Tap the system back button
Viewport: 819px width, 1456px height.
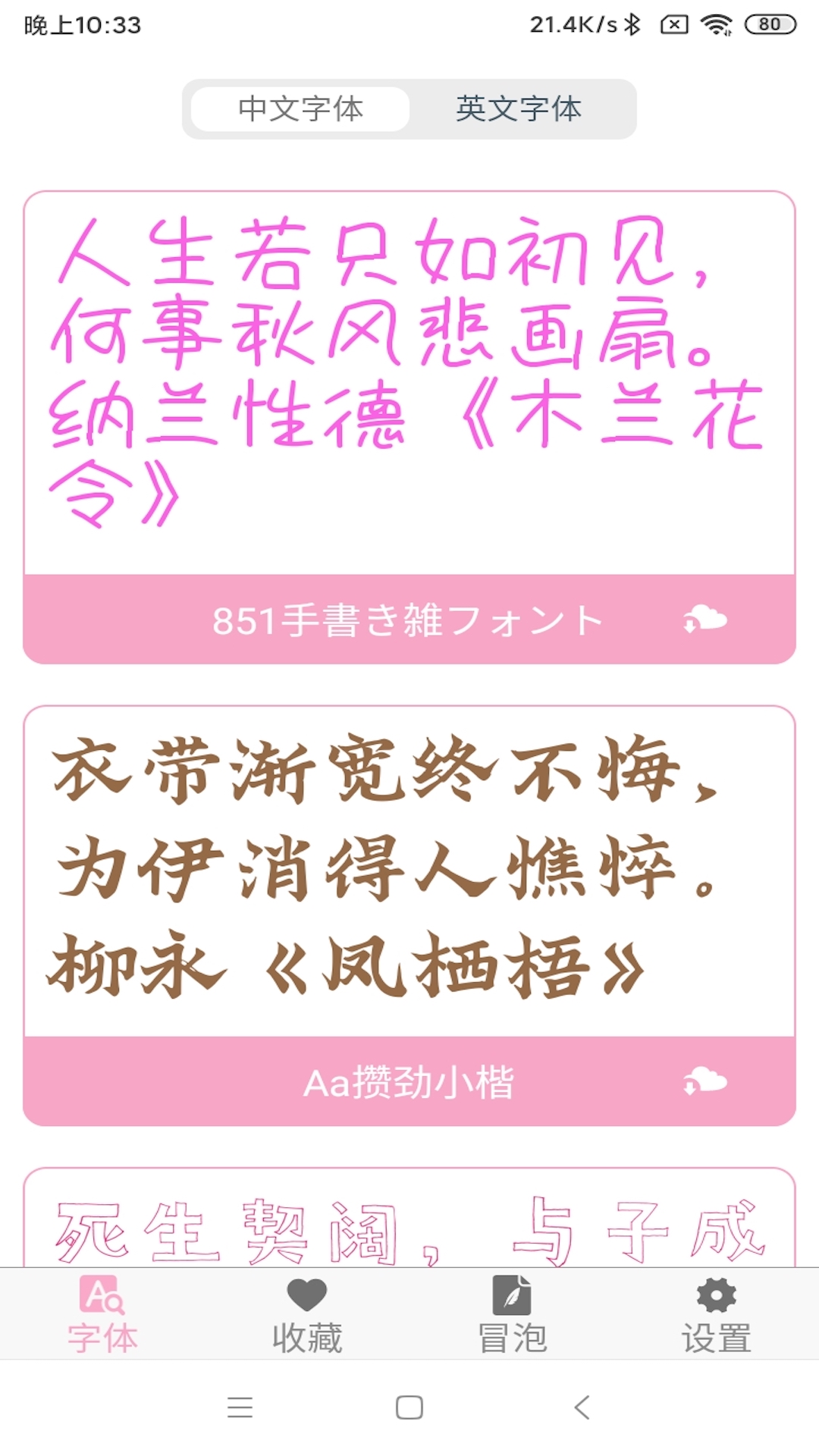point(582,1407)
